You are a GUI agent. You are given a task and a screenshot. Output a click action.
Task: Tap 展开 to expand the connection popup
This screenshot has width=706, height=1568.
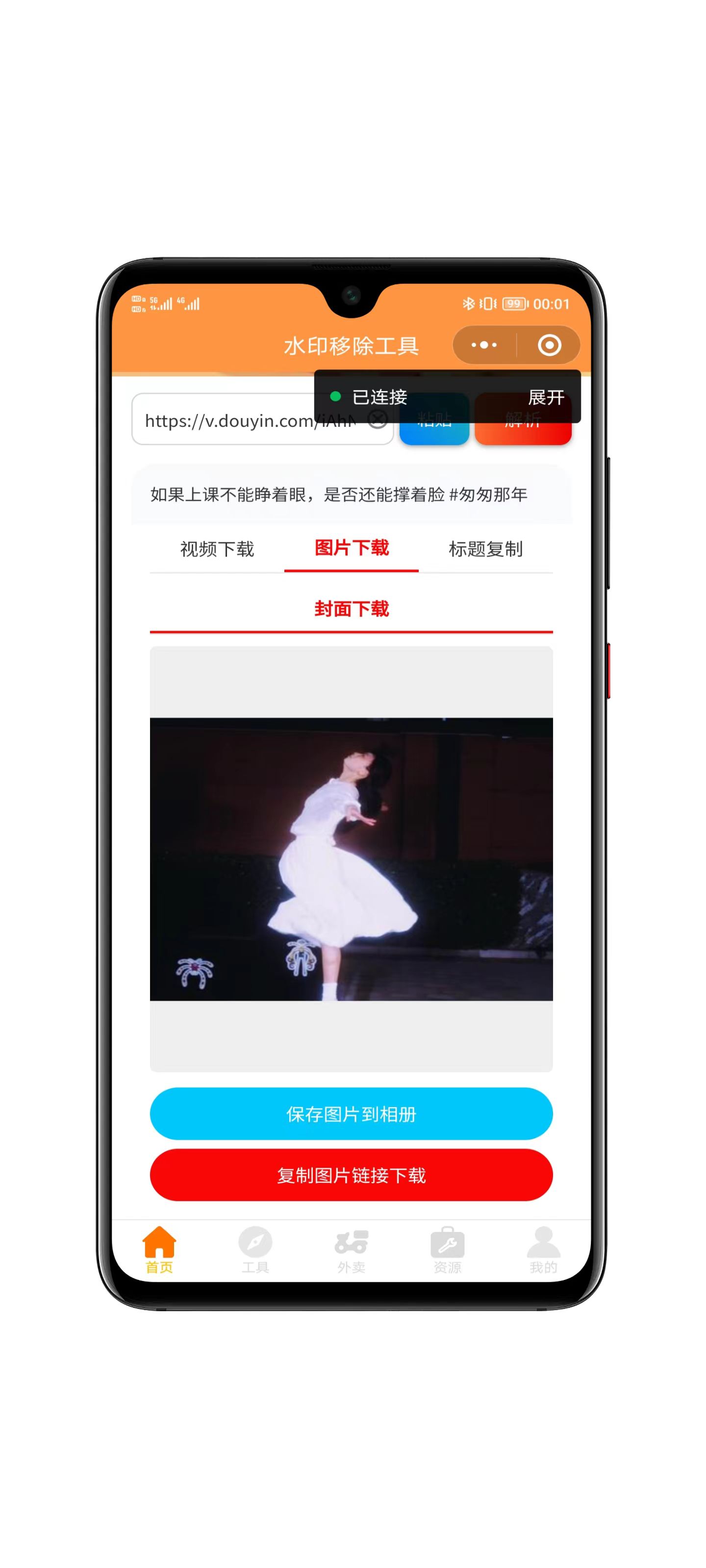click(545, 397)
